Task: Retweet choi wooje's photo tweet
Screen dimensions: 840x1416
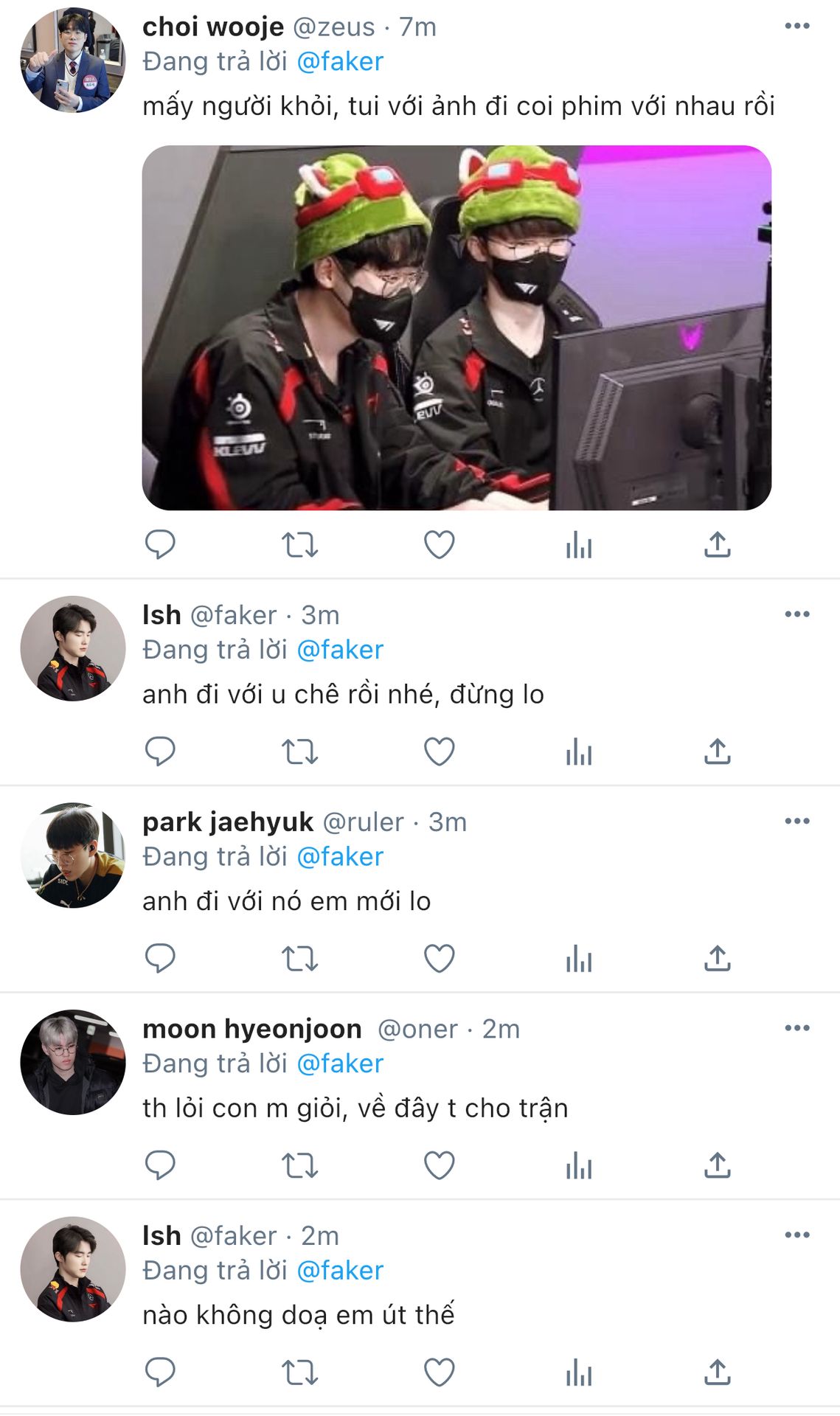Action: tap(299, 545)
